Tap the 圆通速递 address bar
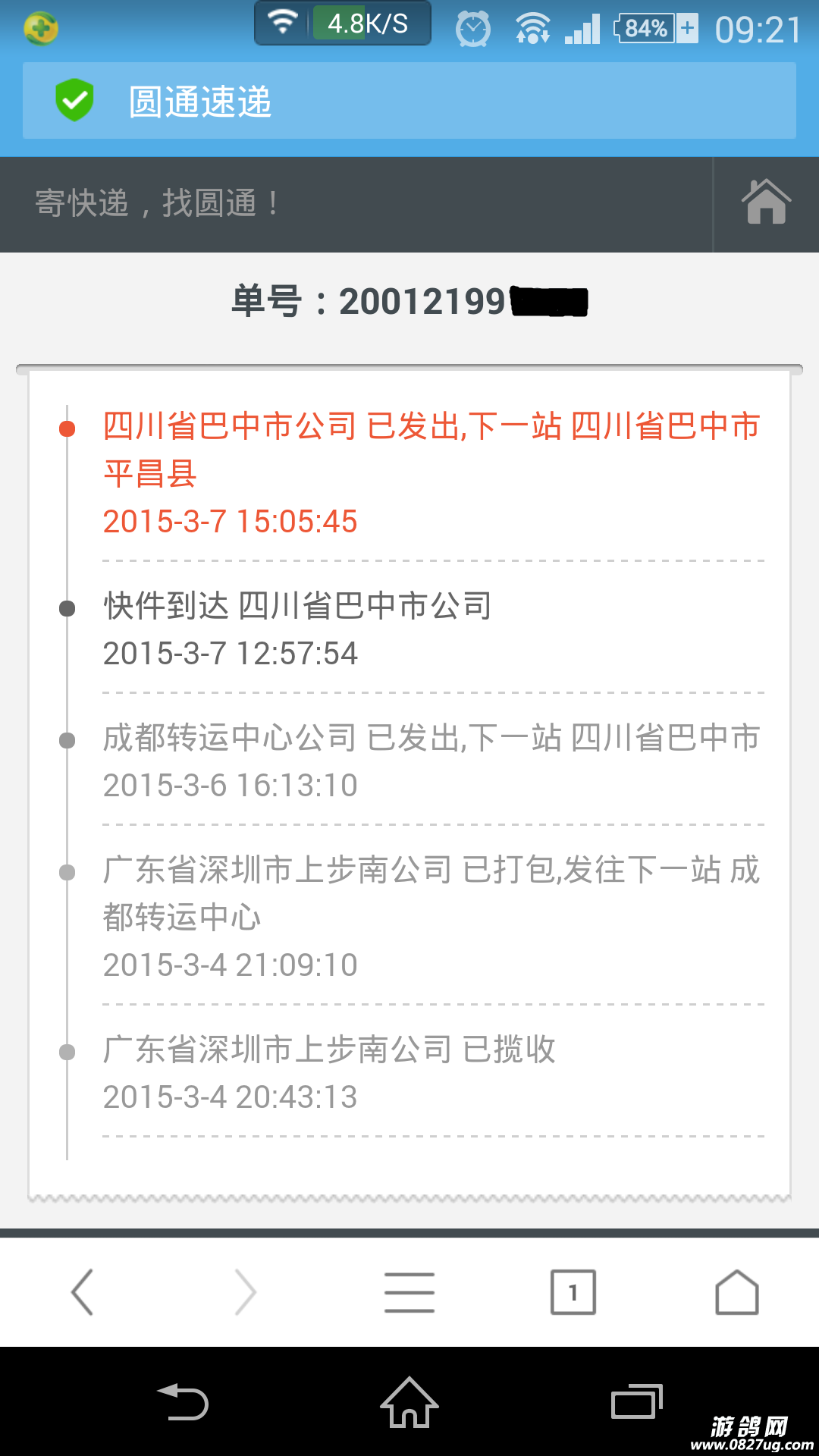The width and height of the screenshot is (819, 1456). pos(409,101)
